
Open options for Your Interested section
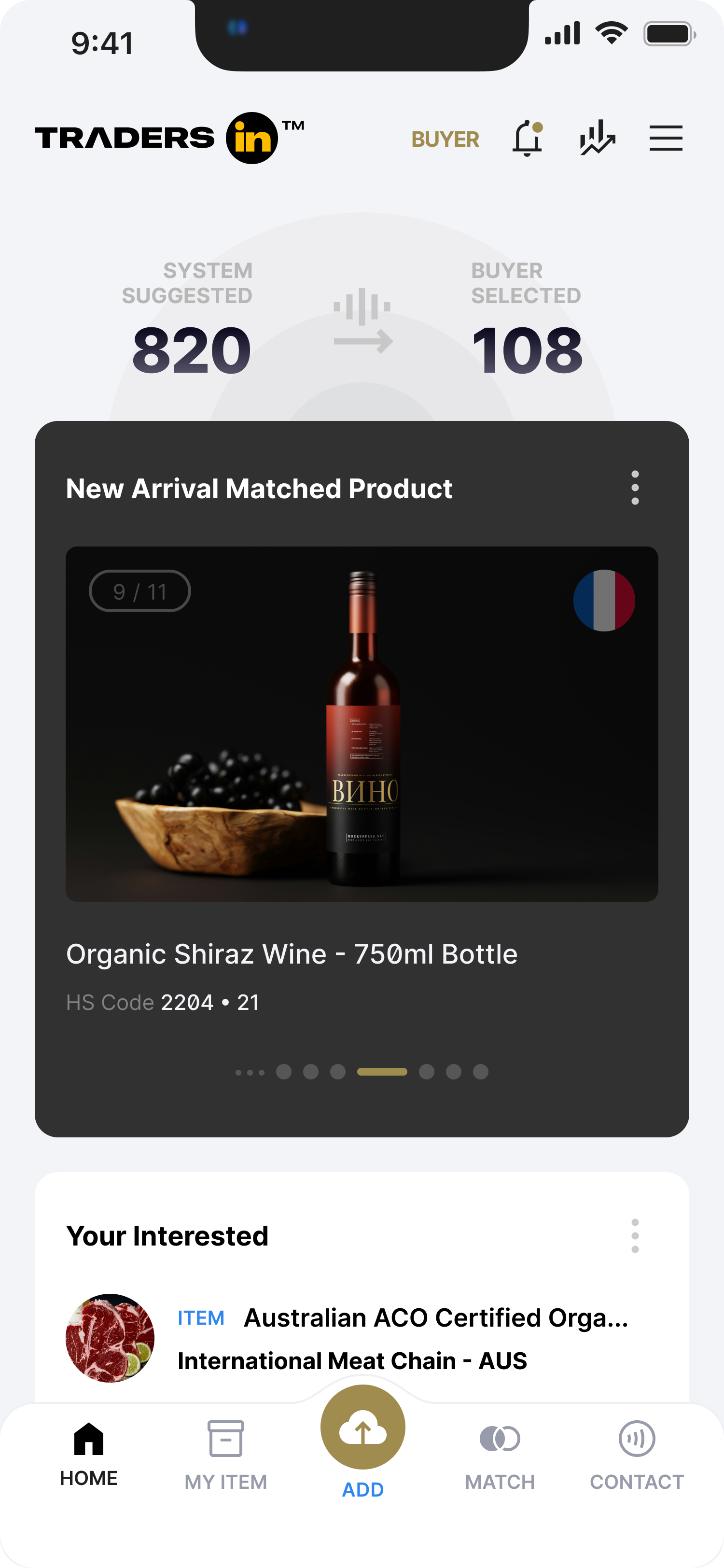click(x=635, y=1236)
